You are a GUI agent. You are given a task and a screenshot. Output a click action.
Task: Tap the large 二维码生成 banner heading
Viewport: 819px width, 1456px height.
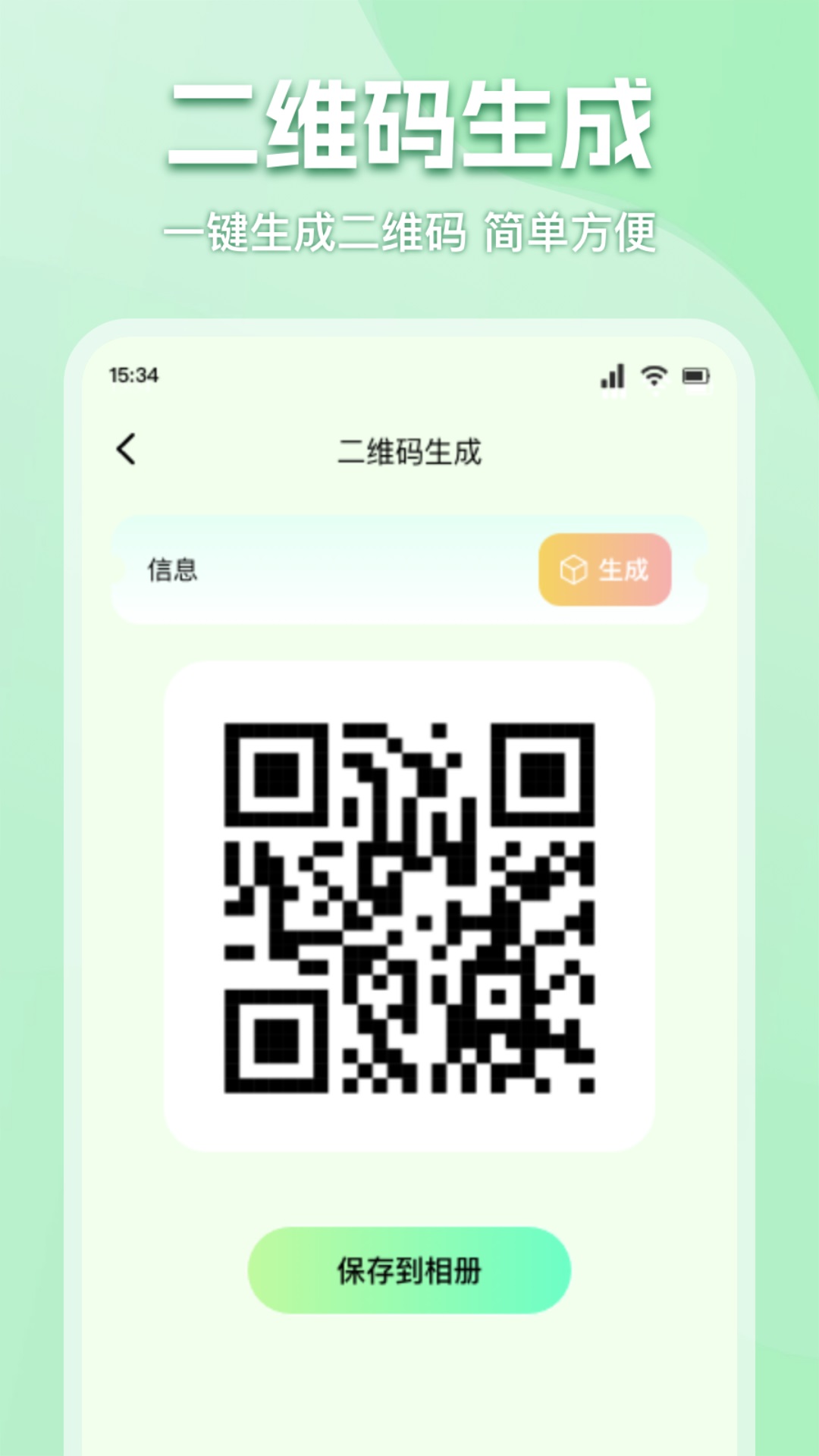click(x=409, y=124)
